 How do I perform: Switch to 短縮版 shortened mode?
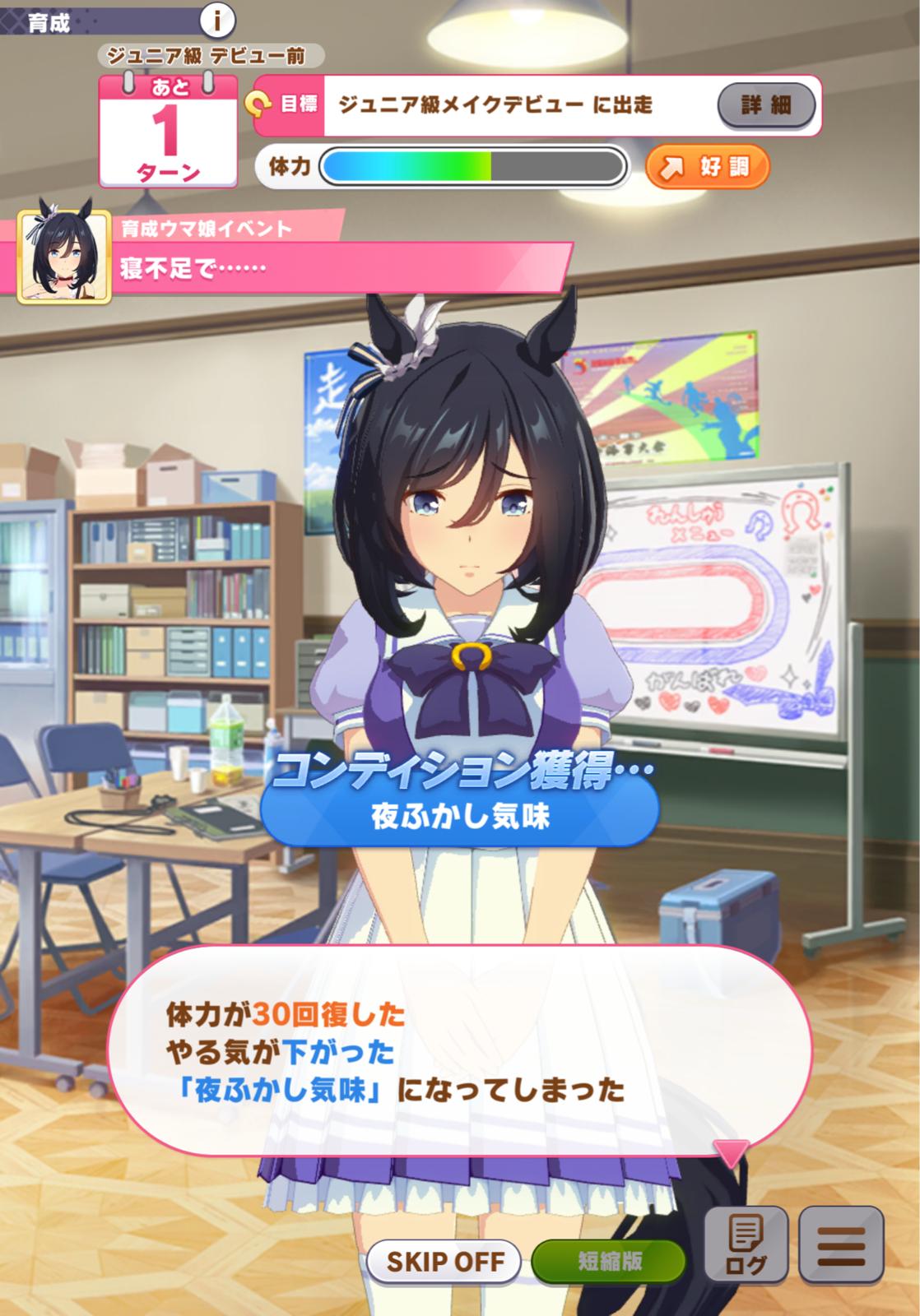pyautogui.click(x=609, y=1262)
